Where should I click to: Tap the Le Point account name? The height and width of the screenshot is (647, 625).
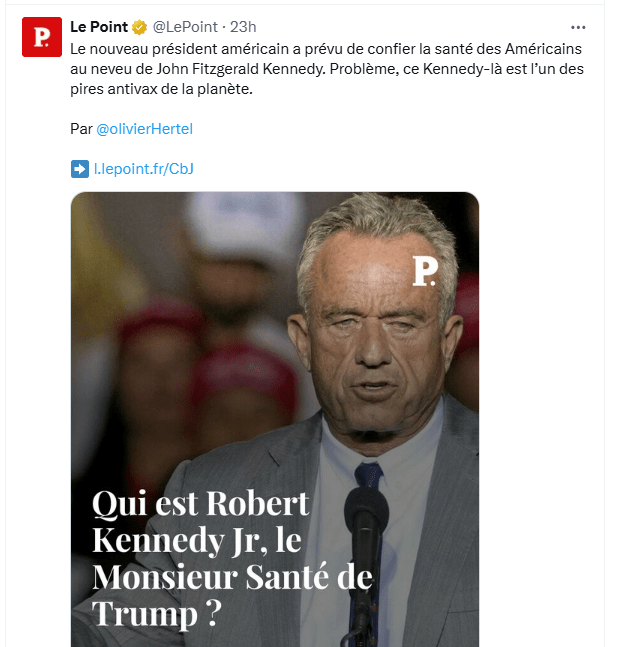click(99, 26)
